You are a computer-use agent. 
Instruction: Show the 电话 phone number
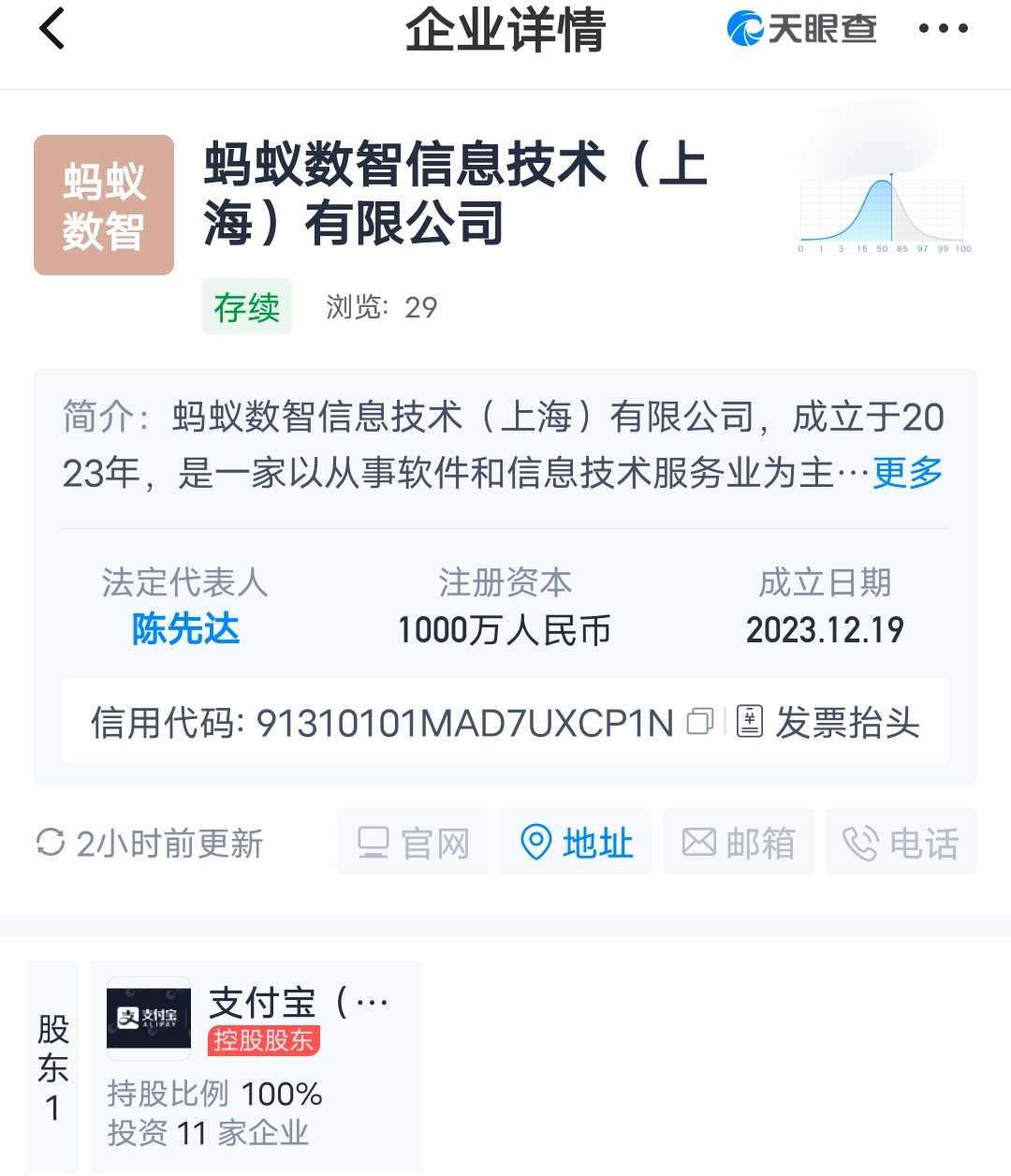pos(901,843)
